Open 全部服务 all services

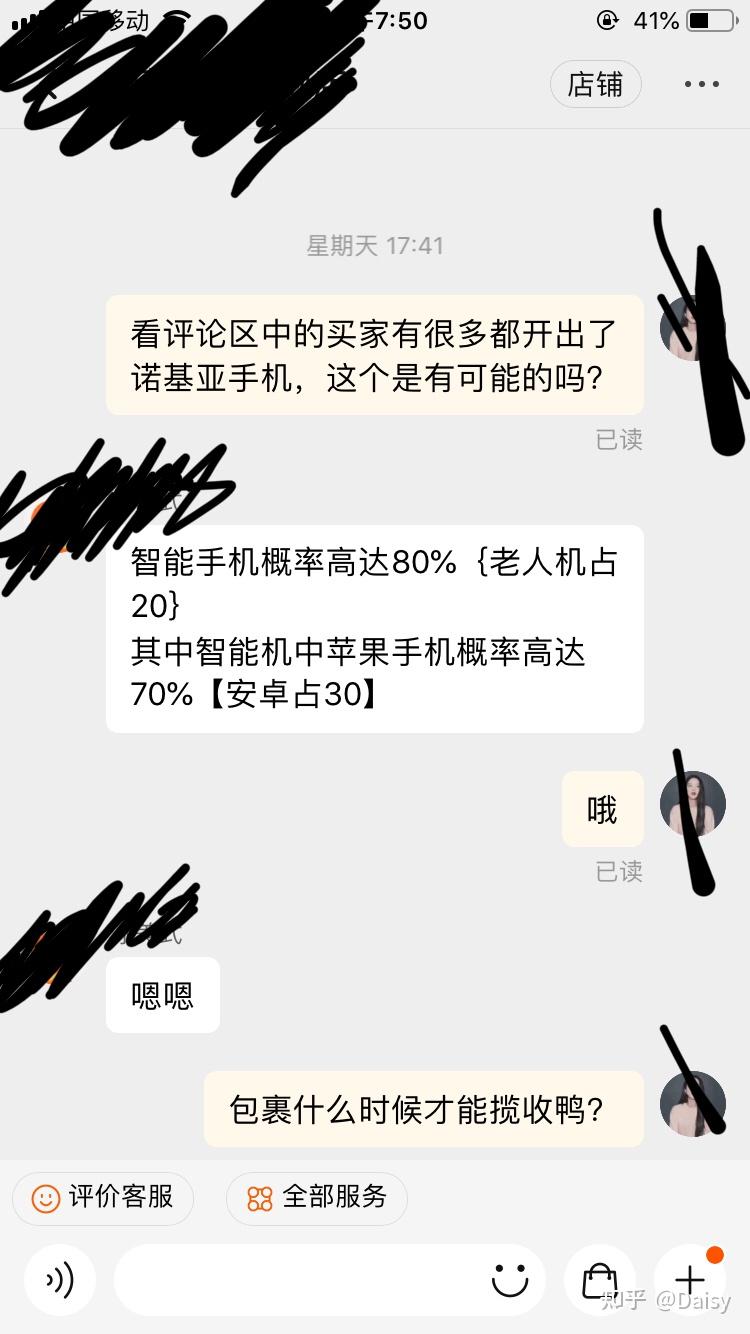click(x=317, y=1197)
